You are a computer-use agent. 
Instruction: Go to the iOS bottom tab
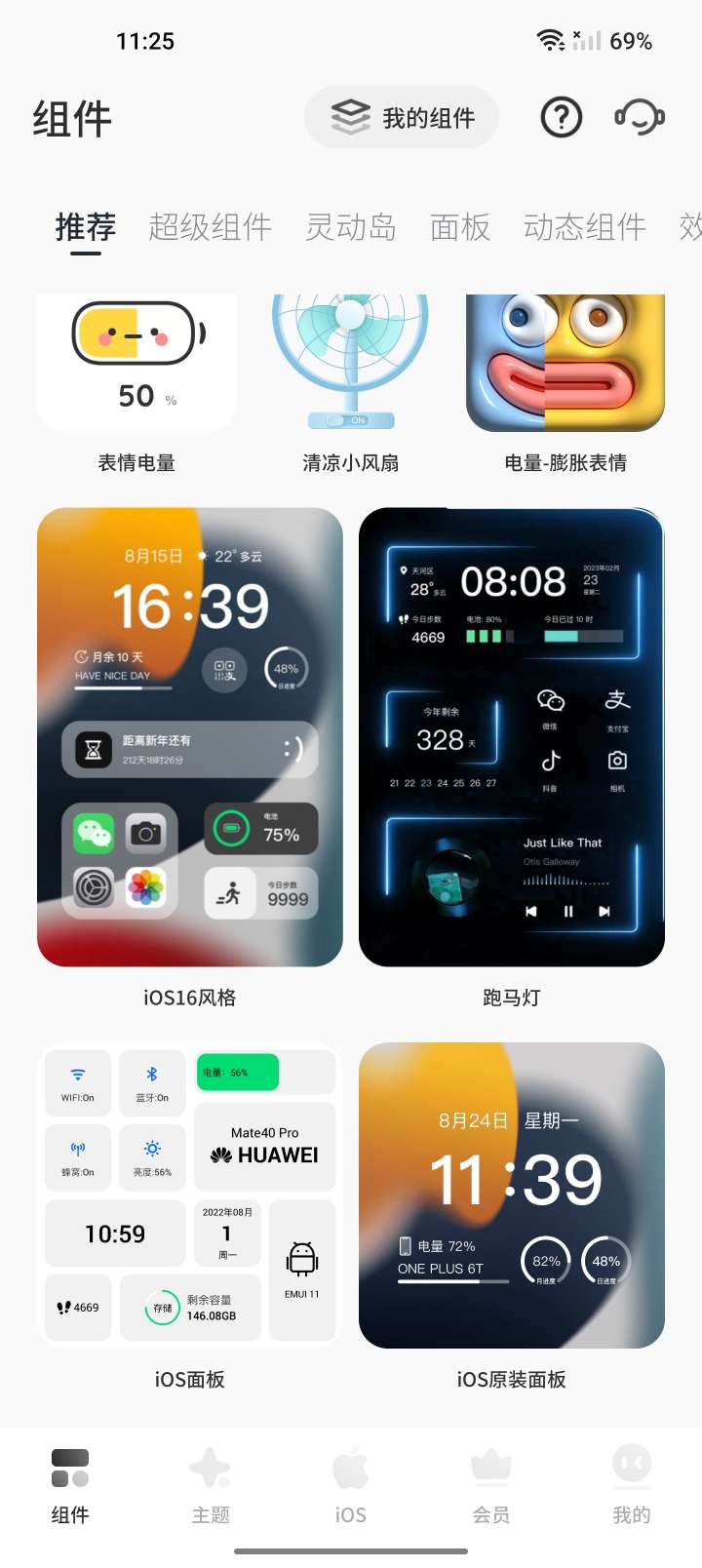tap(351, 1486)
